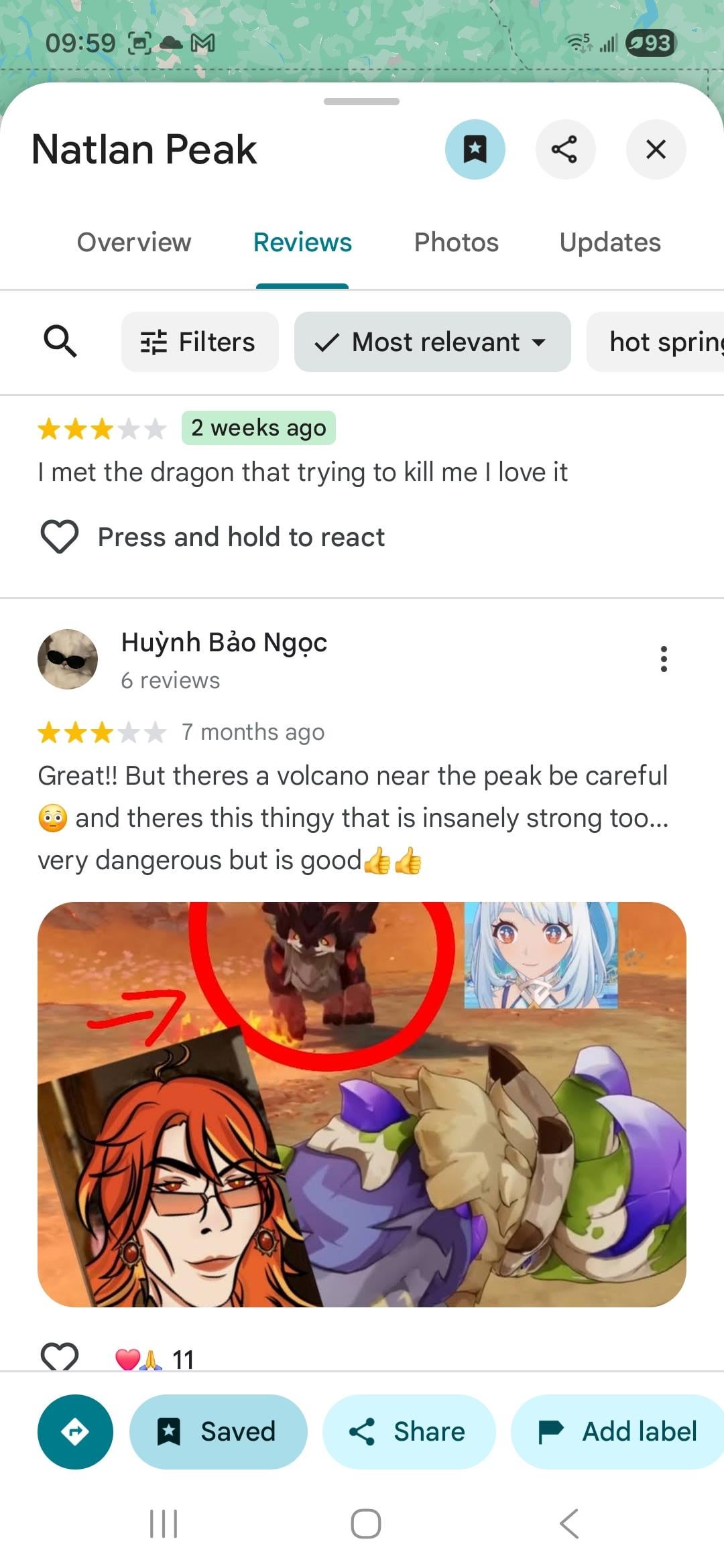Screen dimensions: 724x1568
Task: Share Natlan Peak via the header share icon
Action: tap(564, 149)
